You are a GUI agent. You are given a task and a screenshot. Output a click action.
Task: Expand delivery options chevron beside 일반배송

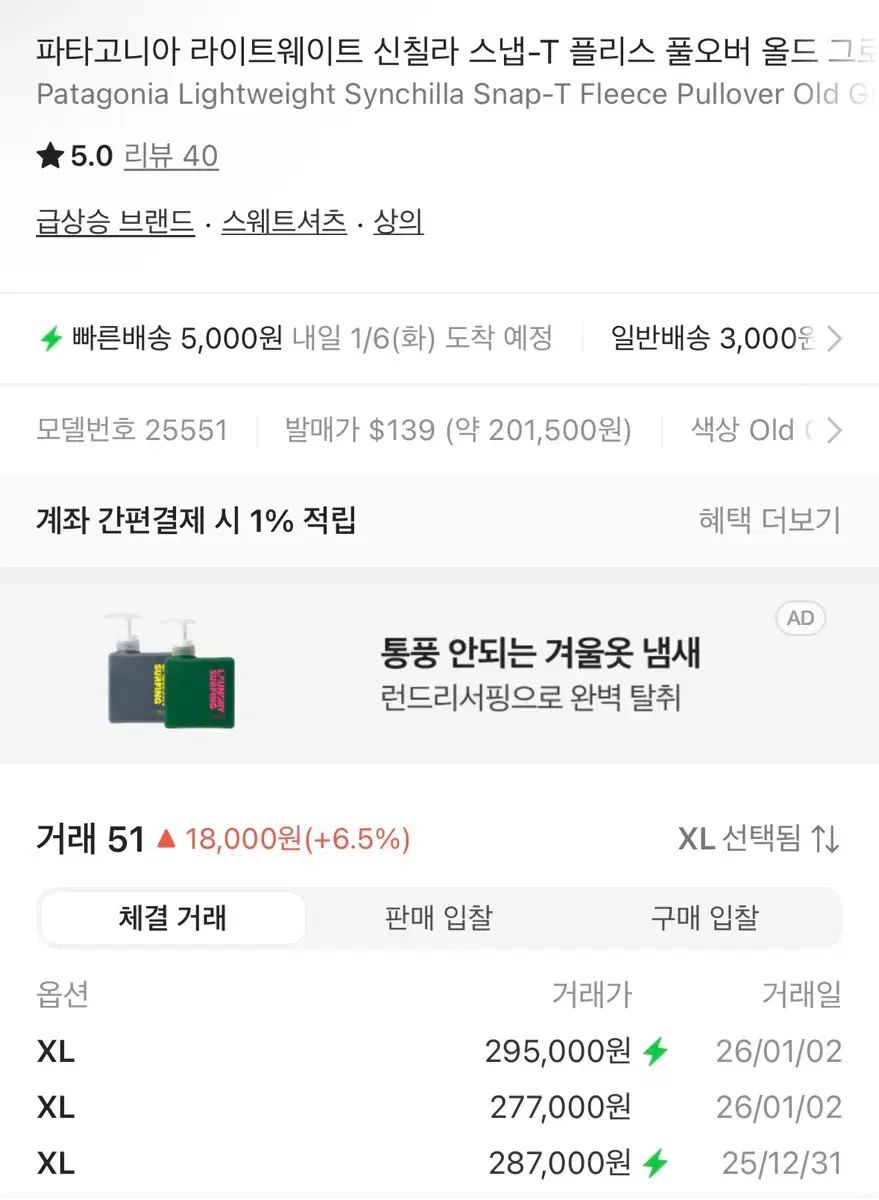(x=834, y=340)
